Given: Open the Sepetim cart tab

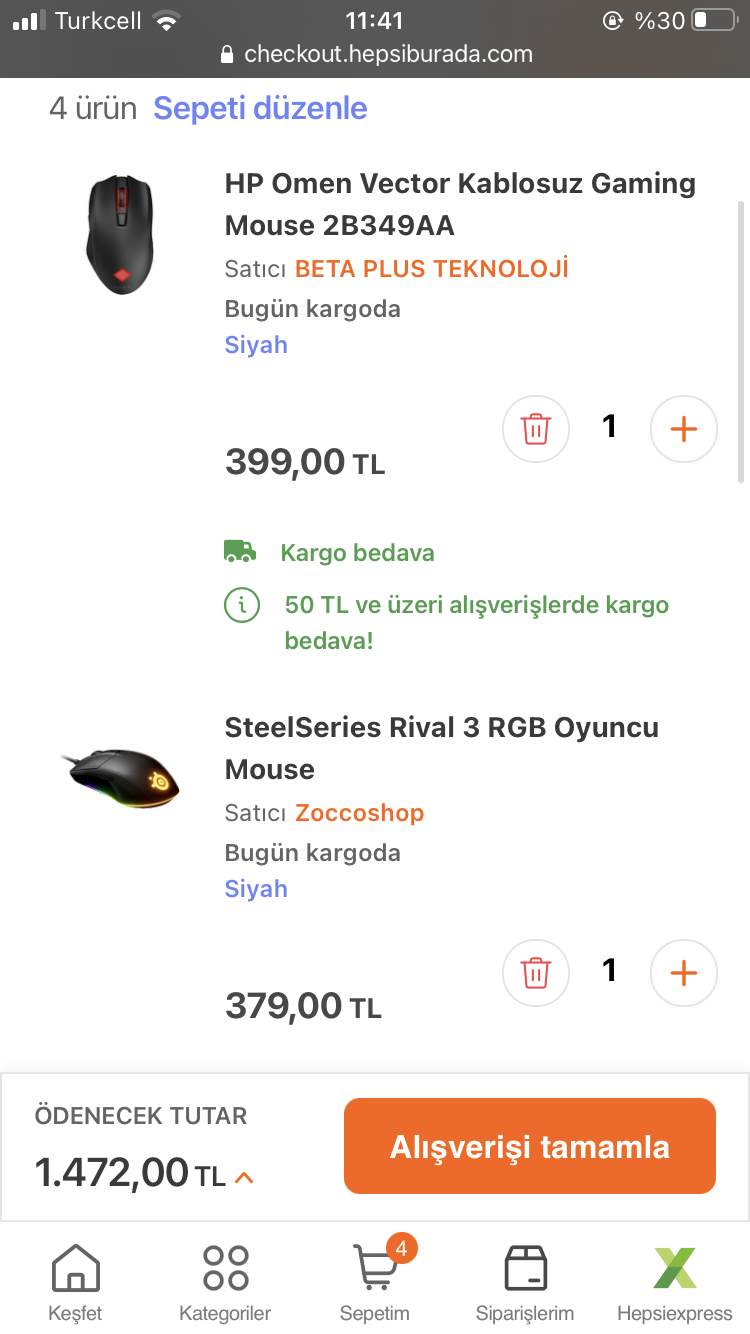Looking at the screenshot, I should 375,1282.
